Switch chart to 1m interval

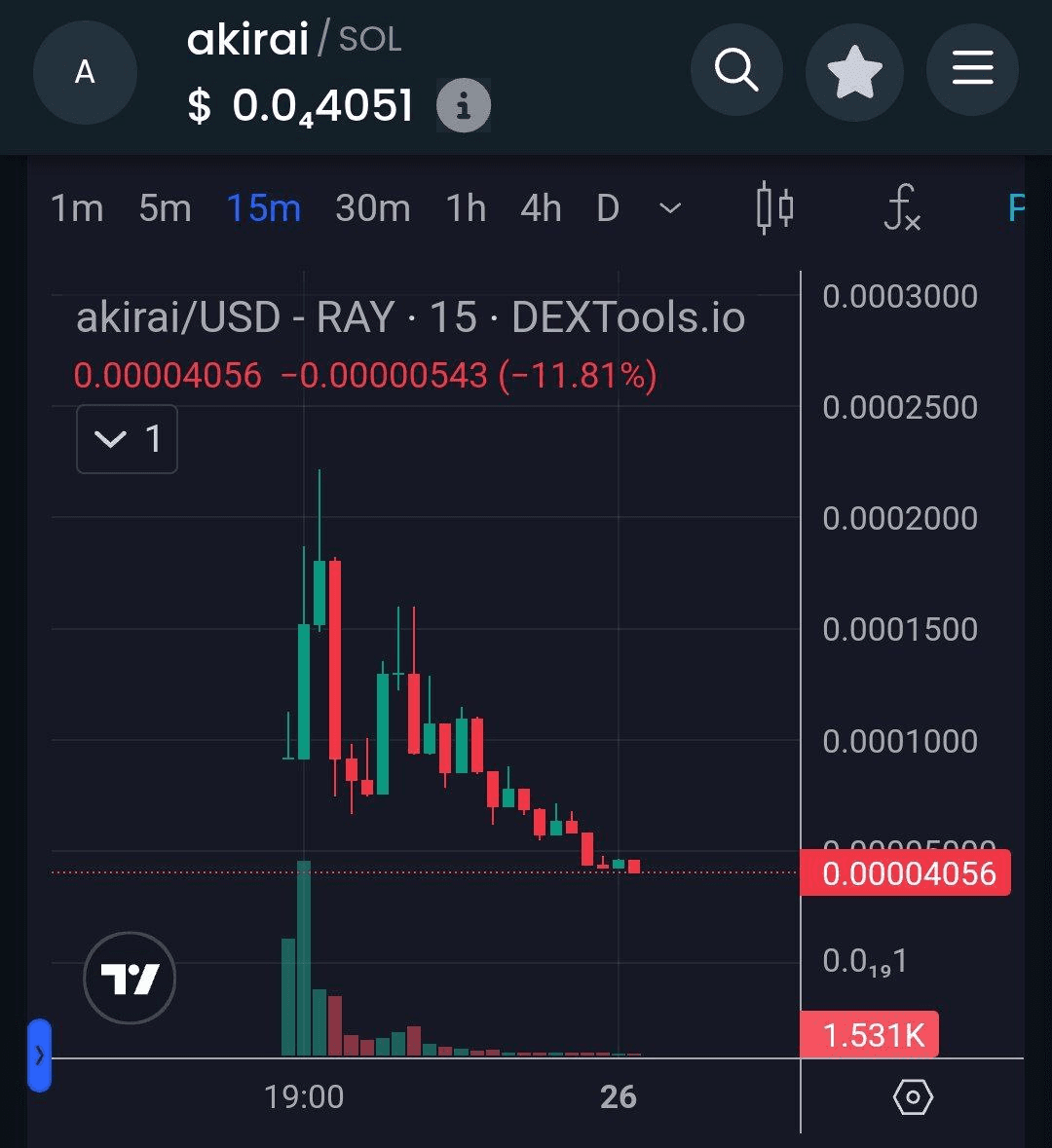tap(77, 208)
